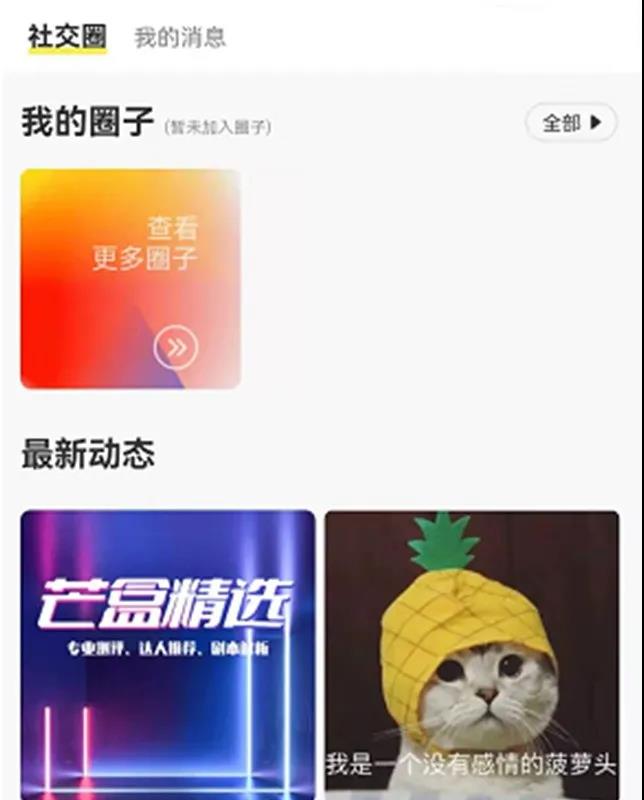Image resolution: width=644 pixels, height=800 pixels.
Task: Switch to the 社交圈 tab
Action: click(x=67, y=37)
